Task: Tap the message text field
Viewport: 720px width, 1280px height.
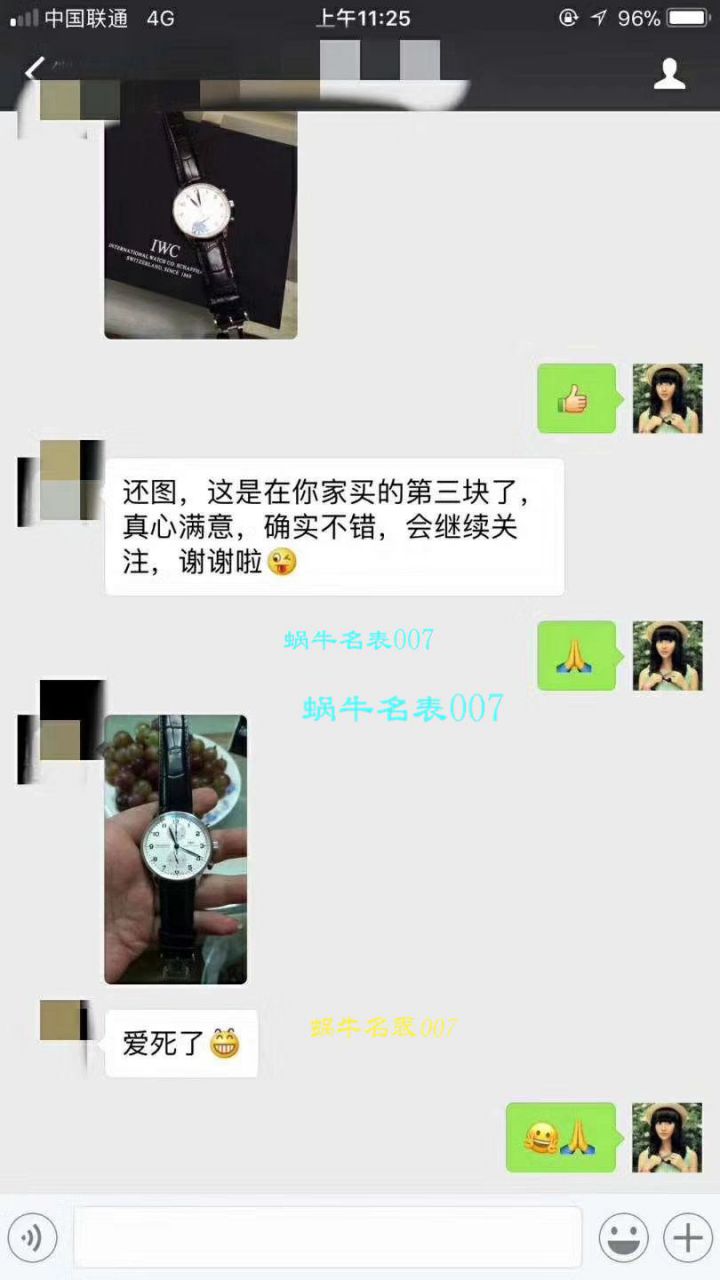Action: click(327, 1238)
